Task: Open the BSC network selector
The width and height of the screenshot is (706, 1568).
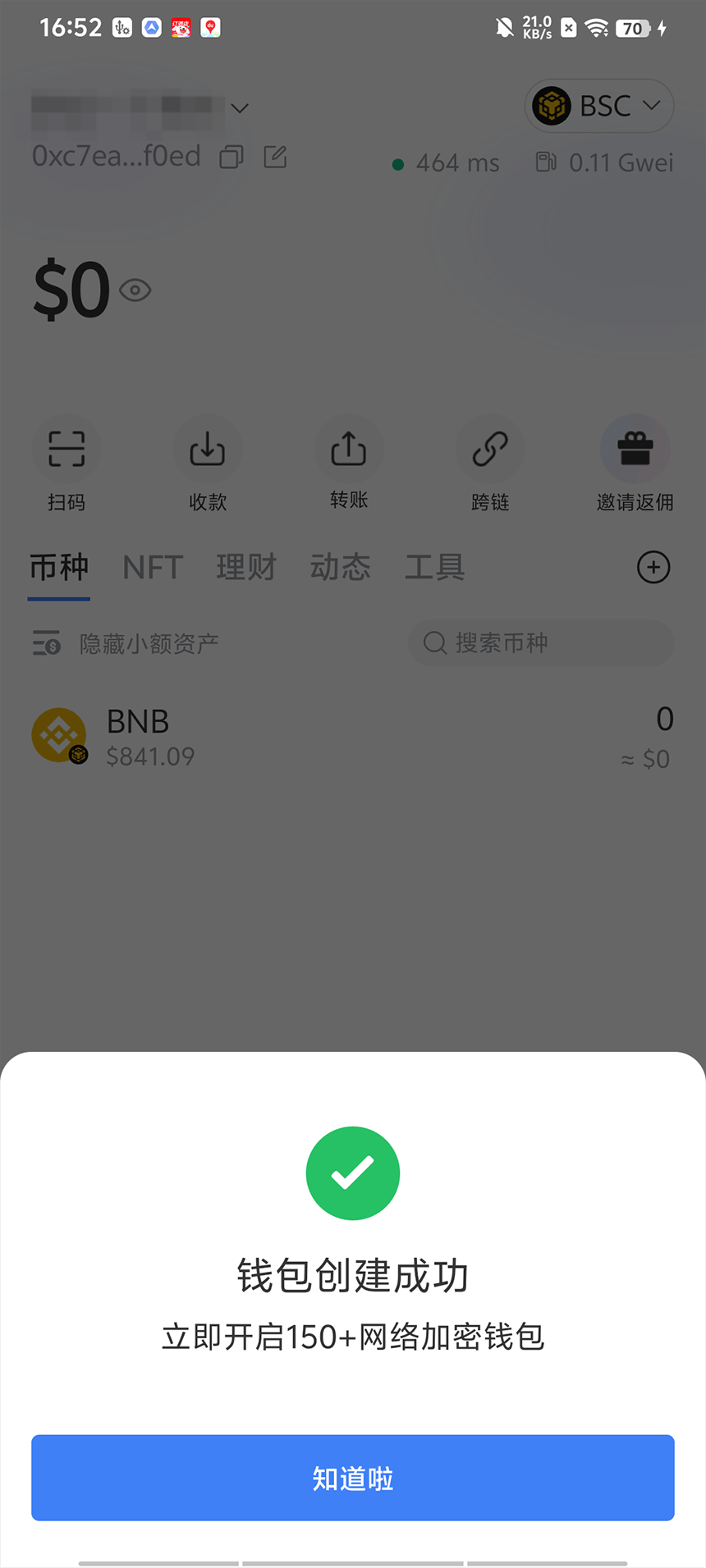Action: [x=599, y=106]
